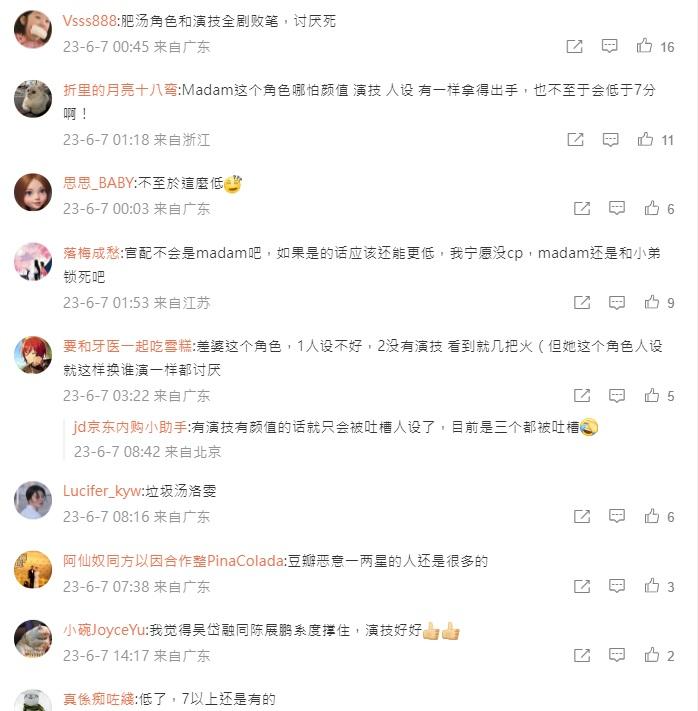Reply to 小碗JoyceYu's comment
Viewport: 698px width, 711px height.
[617, 655]
